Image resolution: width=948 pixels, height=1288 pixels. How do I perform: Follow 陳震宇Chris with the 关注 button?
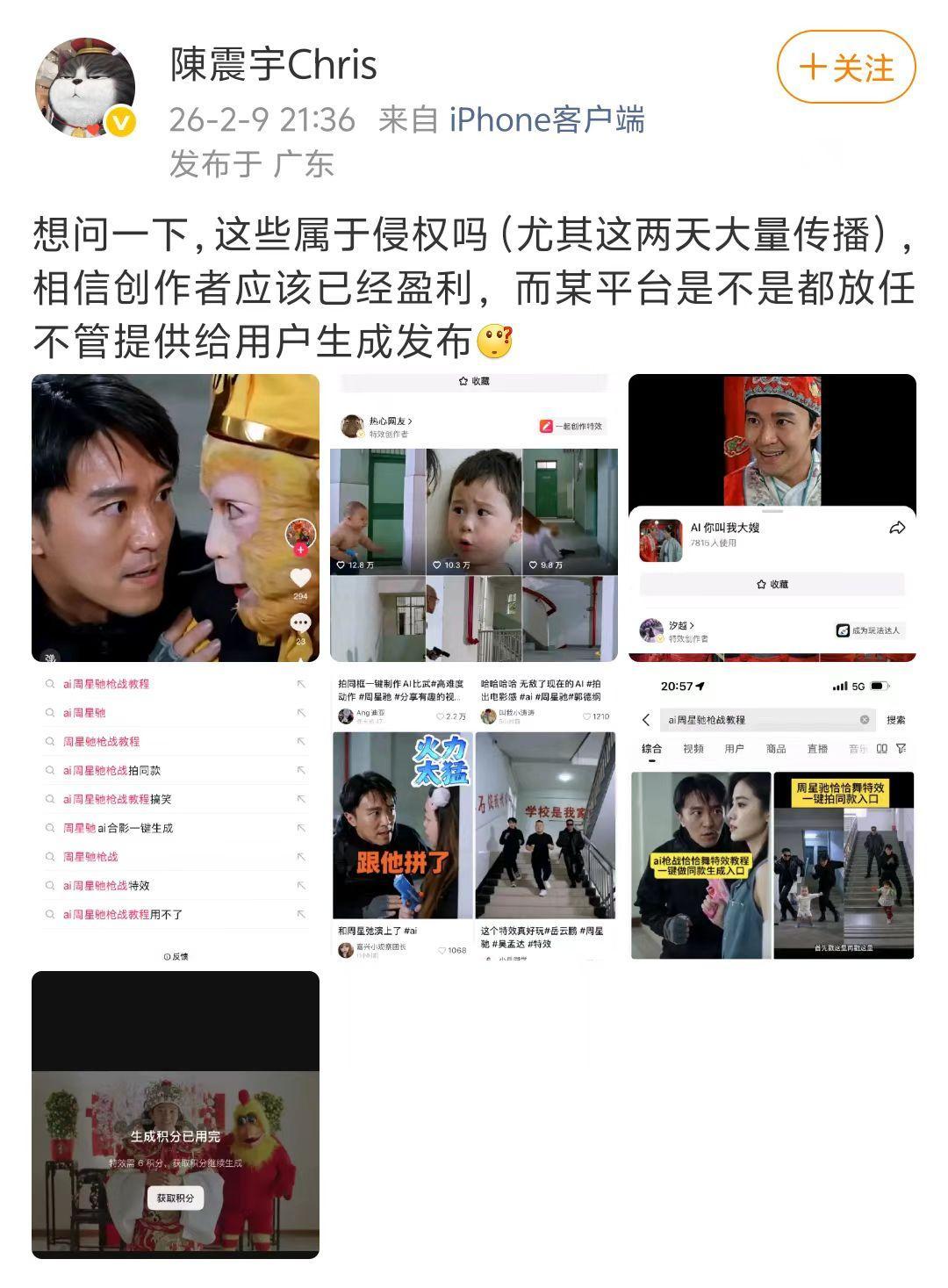(846, 68)
